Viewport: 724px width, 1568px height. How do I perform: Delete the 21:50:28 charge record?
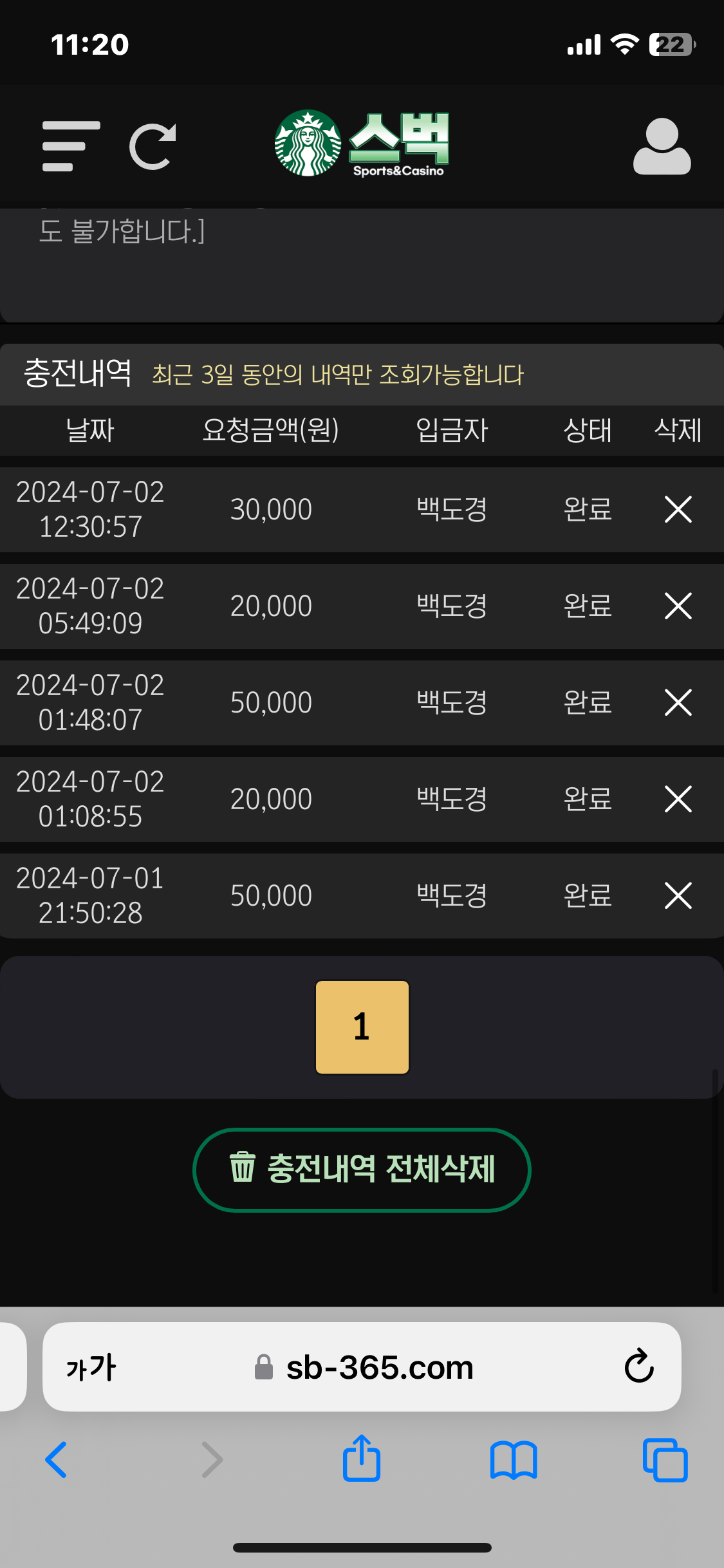coord(678,895)
